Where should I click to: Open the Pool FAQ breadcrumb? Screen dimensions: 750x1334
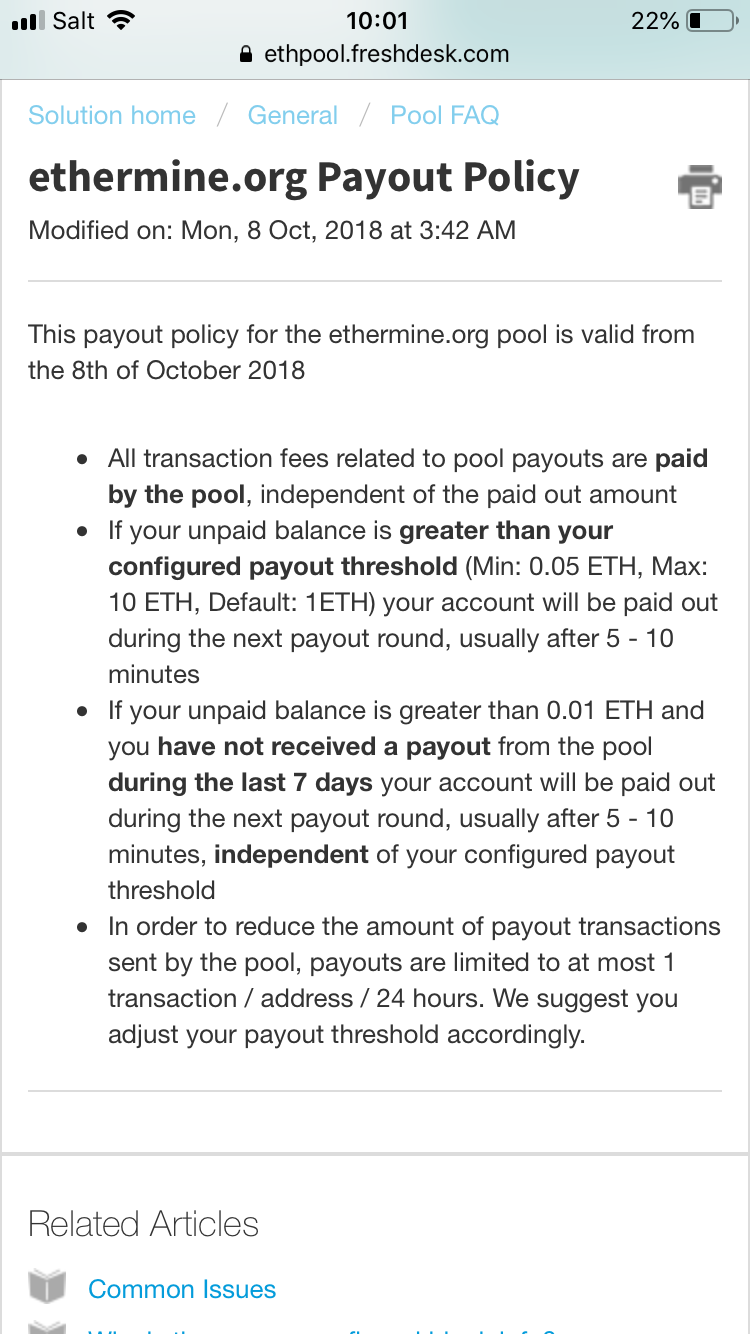click(x=444, y=115)
